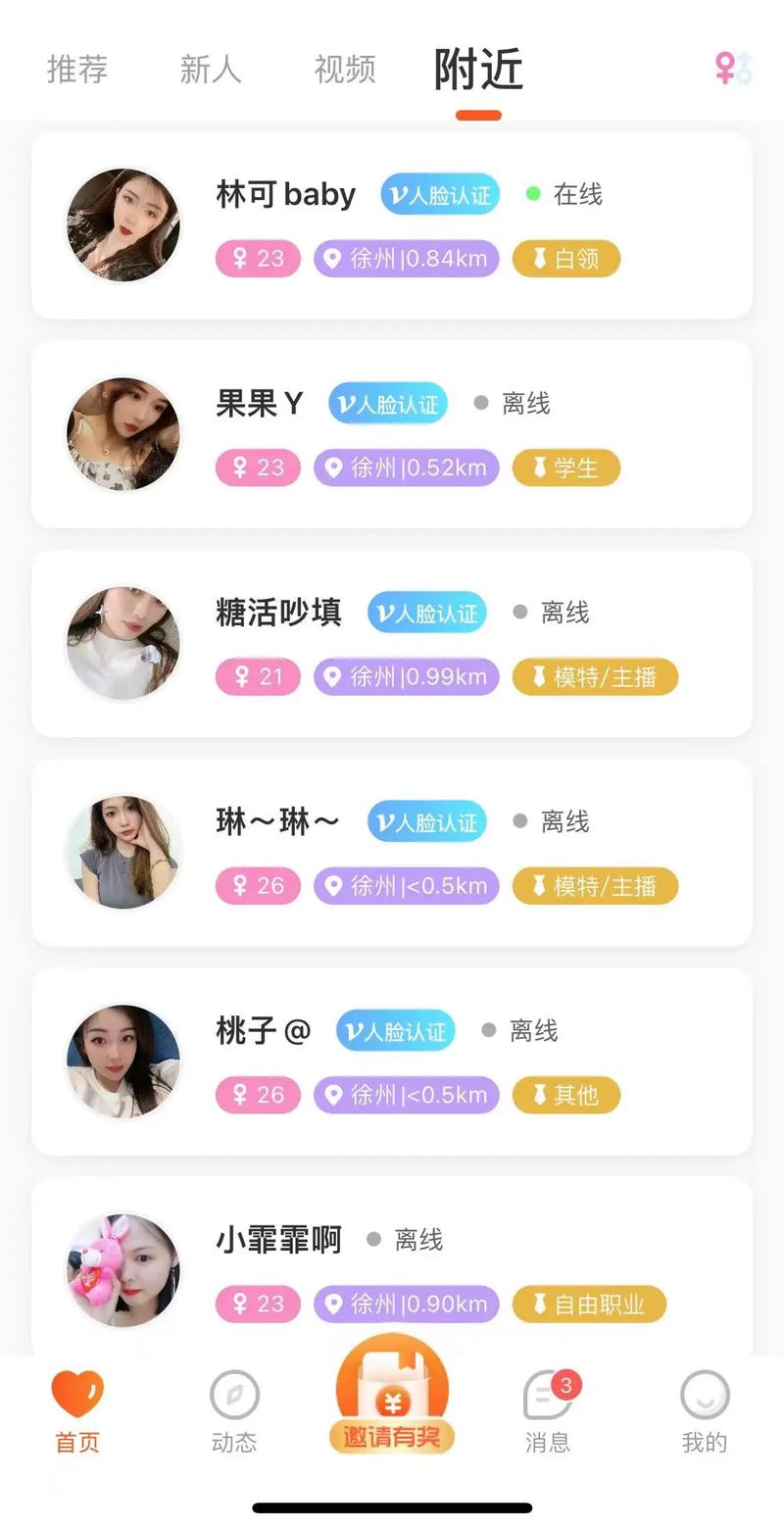Click the 人脸认证 verification badge for 果果Y
784x1530 pixels.
pyautogui.click(x=386, y=403)
